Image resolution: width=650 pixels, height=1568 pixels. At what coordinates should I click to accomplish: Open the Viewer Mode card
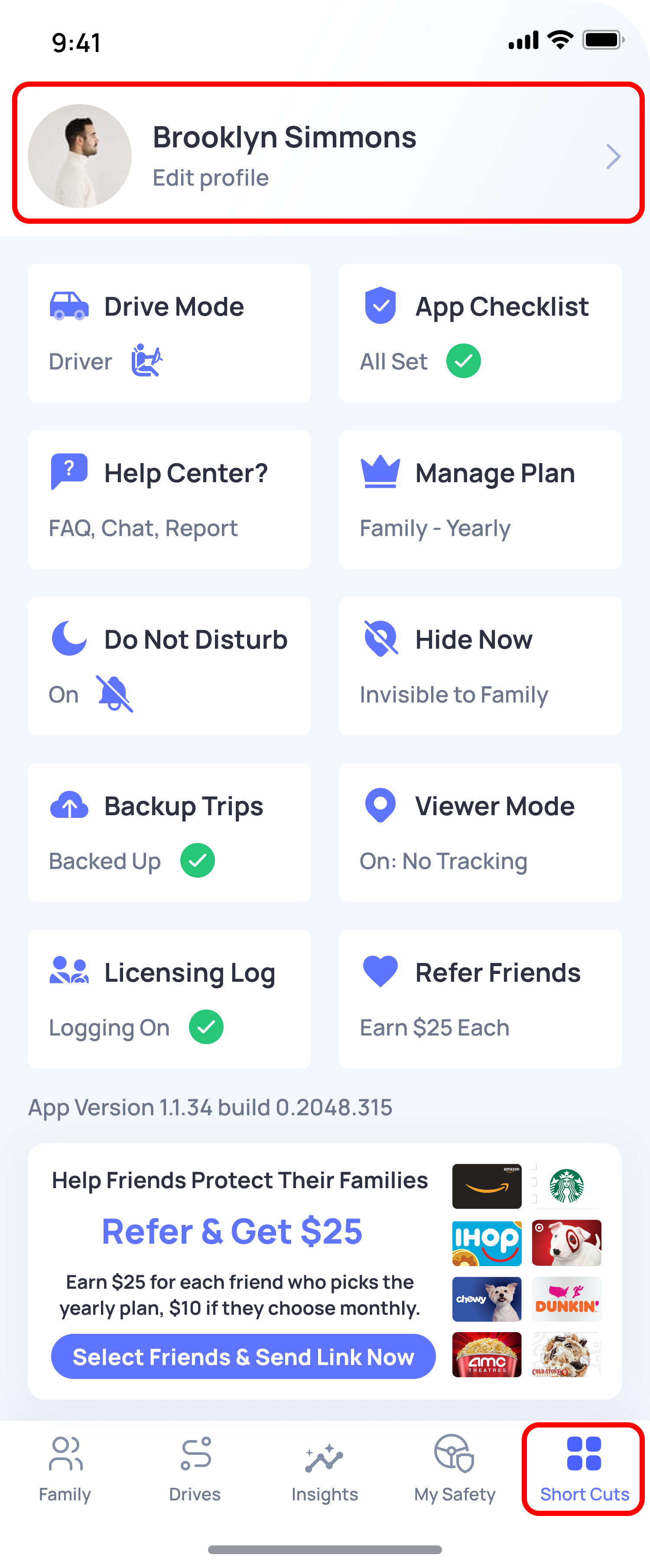tap(480, 832)
